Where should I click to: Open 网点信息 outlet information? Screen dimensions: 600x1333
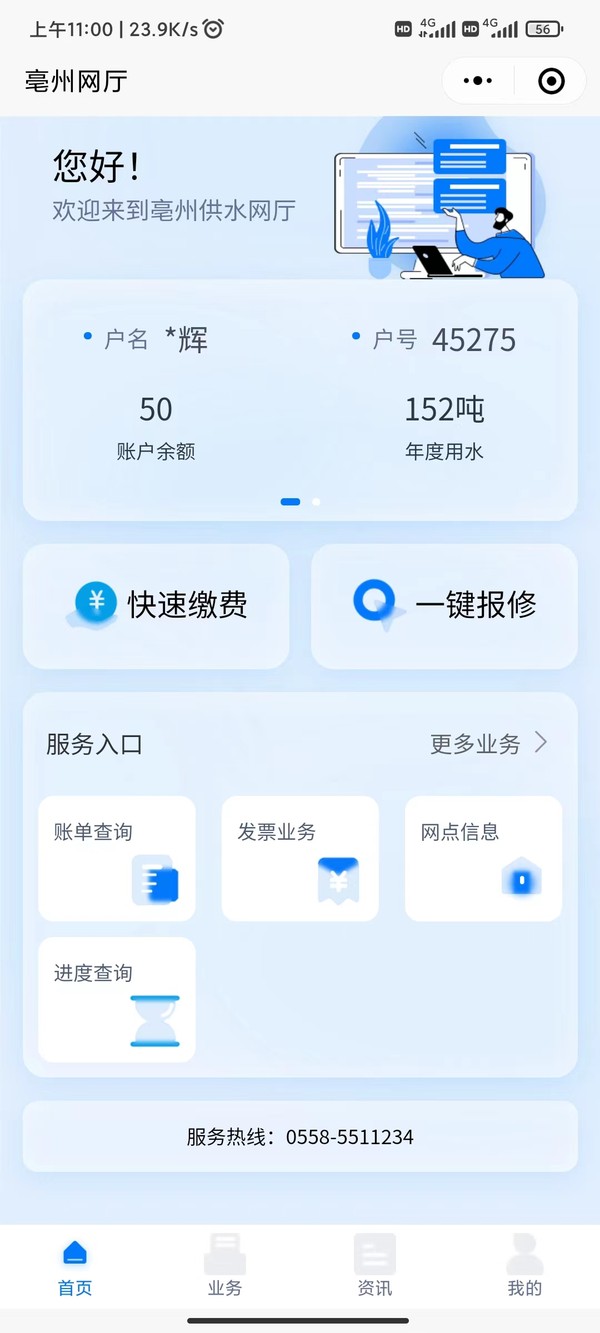click(483, 858)
